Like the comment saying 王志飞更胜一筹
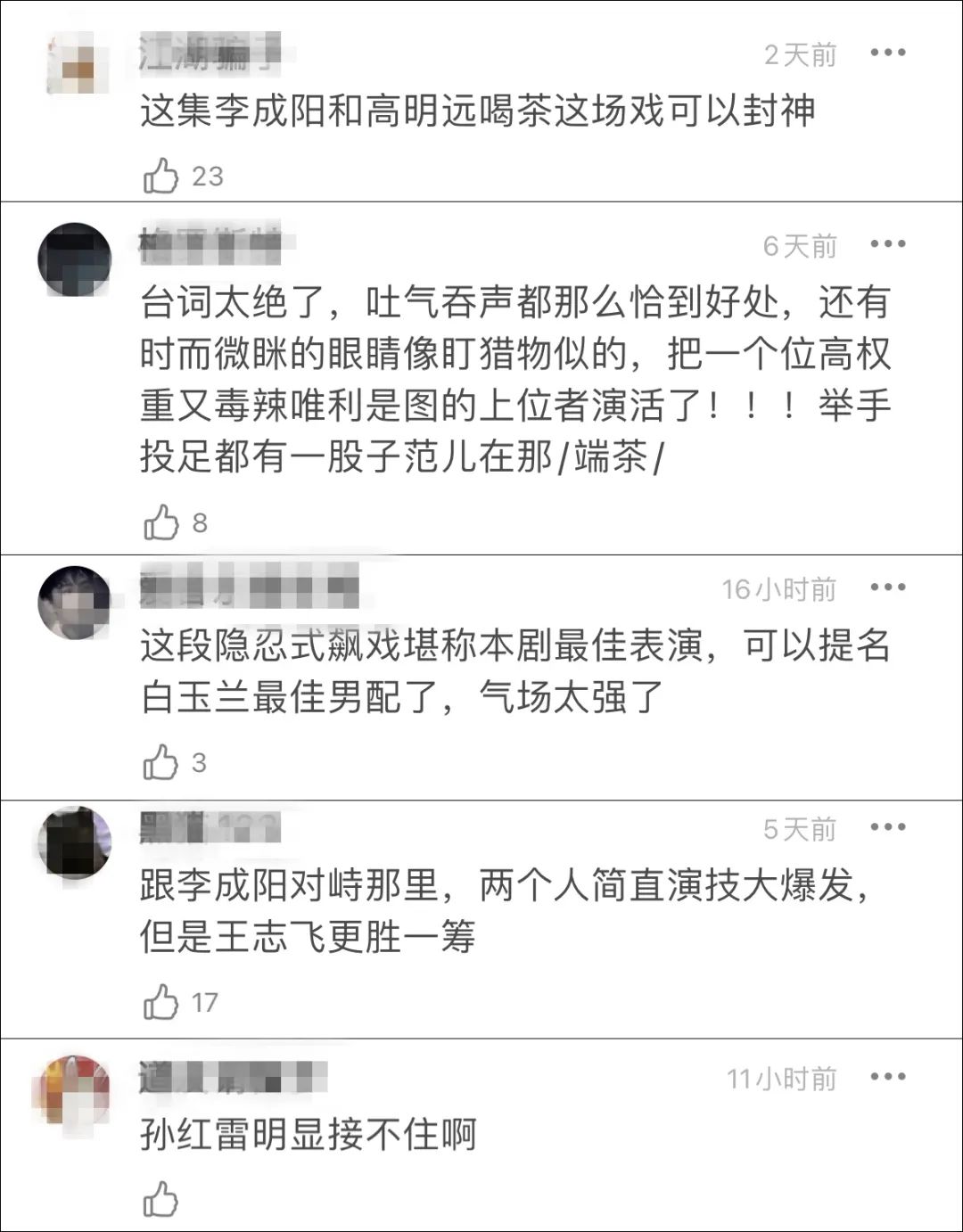Screen dimensions: 963x1232 pyautogui.click(x=161, y=1002)
